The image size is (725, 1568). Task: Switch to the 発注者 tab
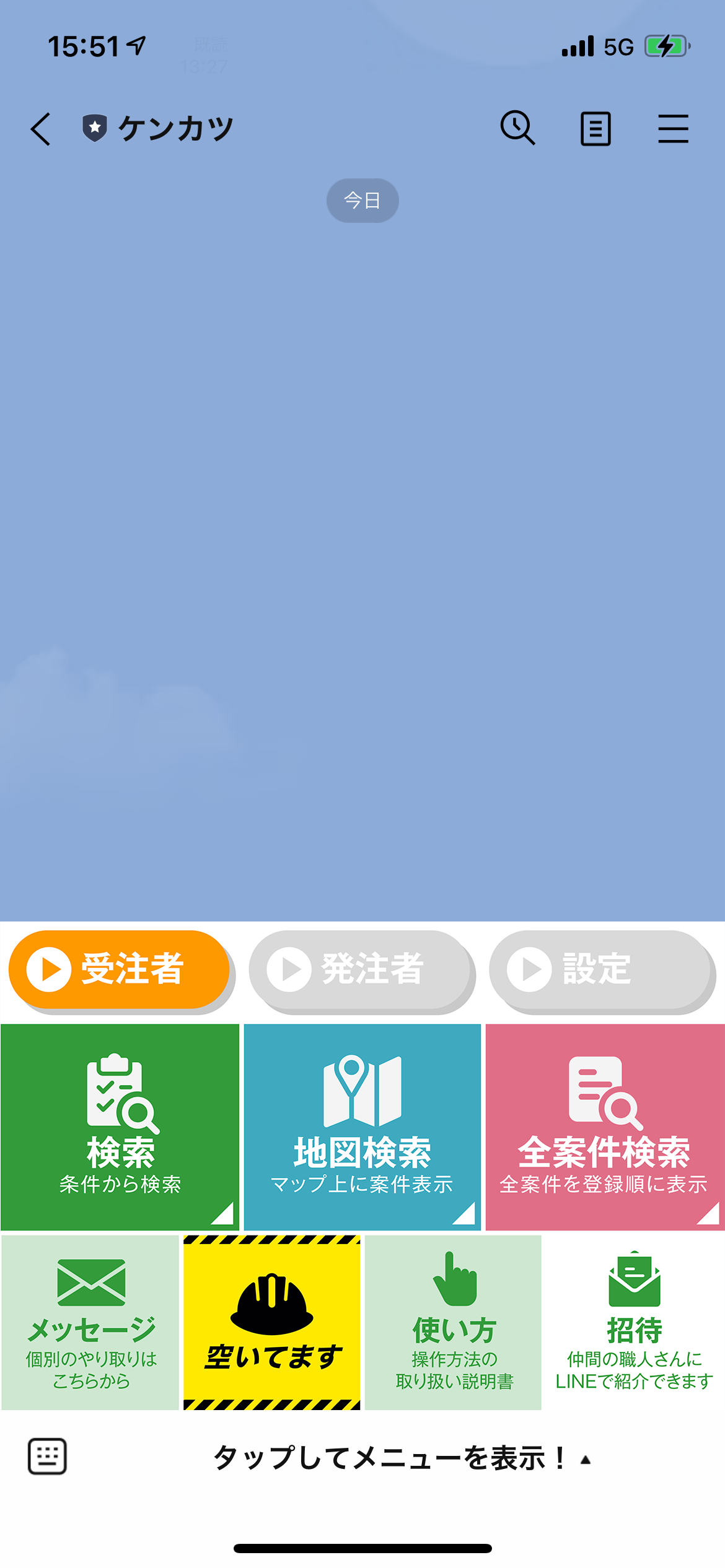tap(361, 970)
